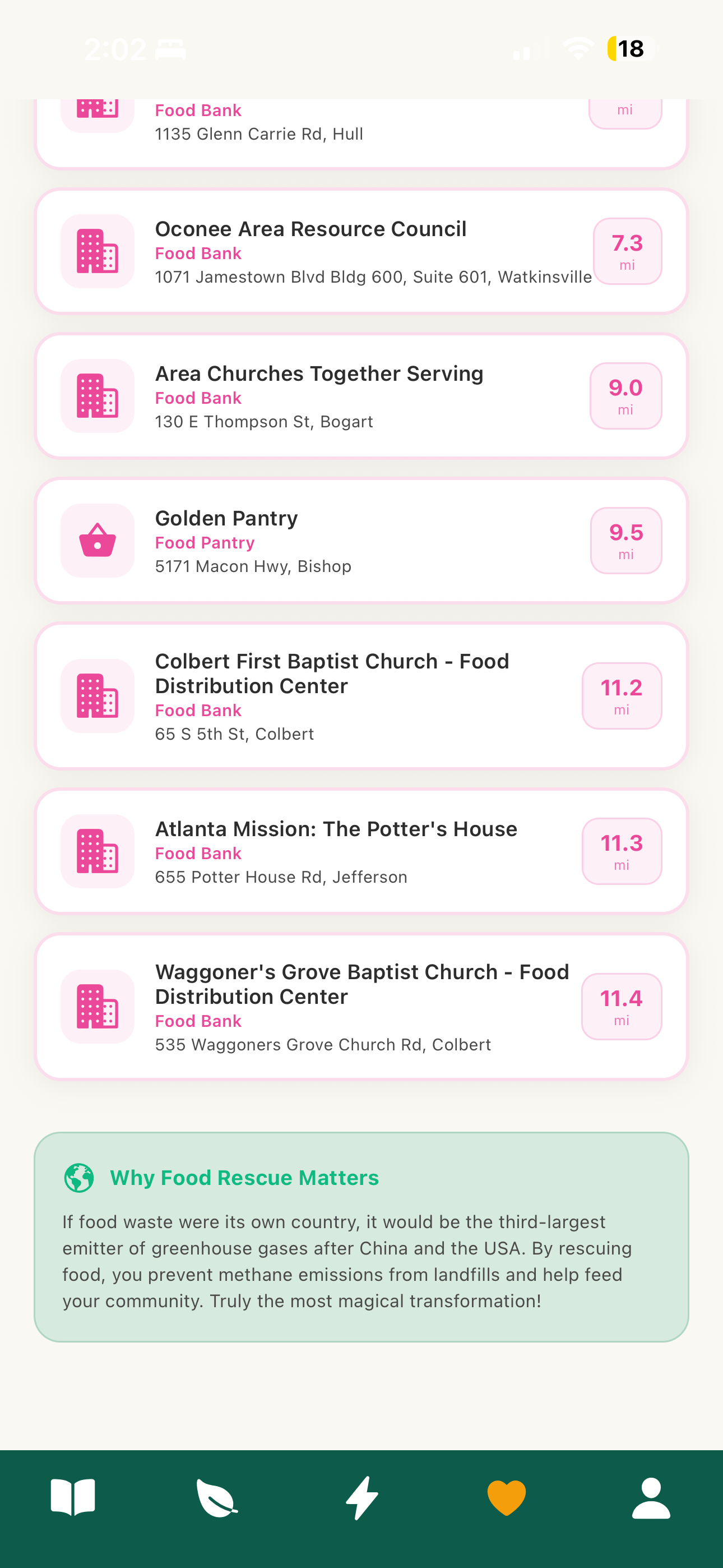Switch to the open book tab

point(72,1497)
